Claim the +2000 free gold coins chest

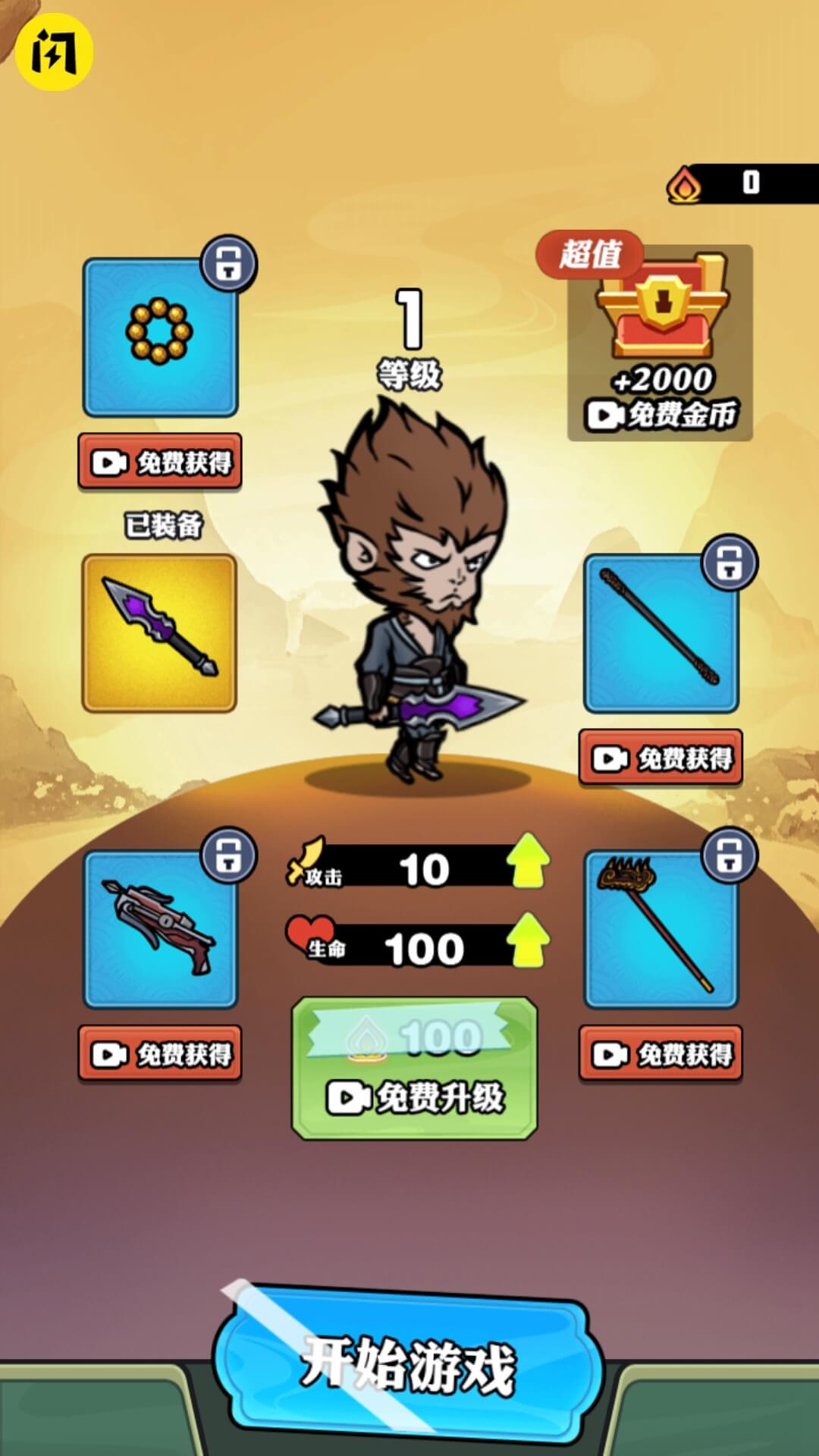click(x=660, y=343)
